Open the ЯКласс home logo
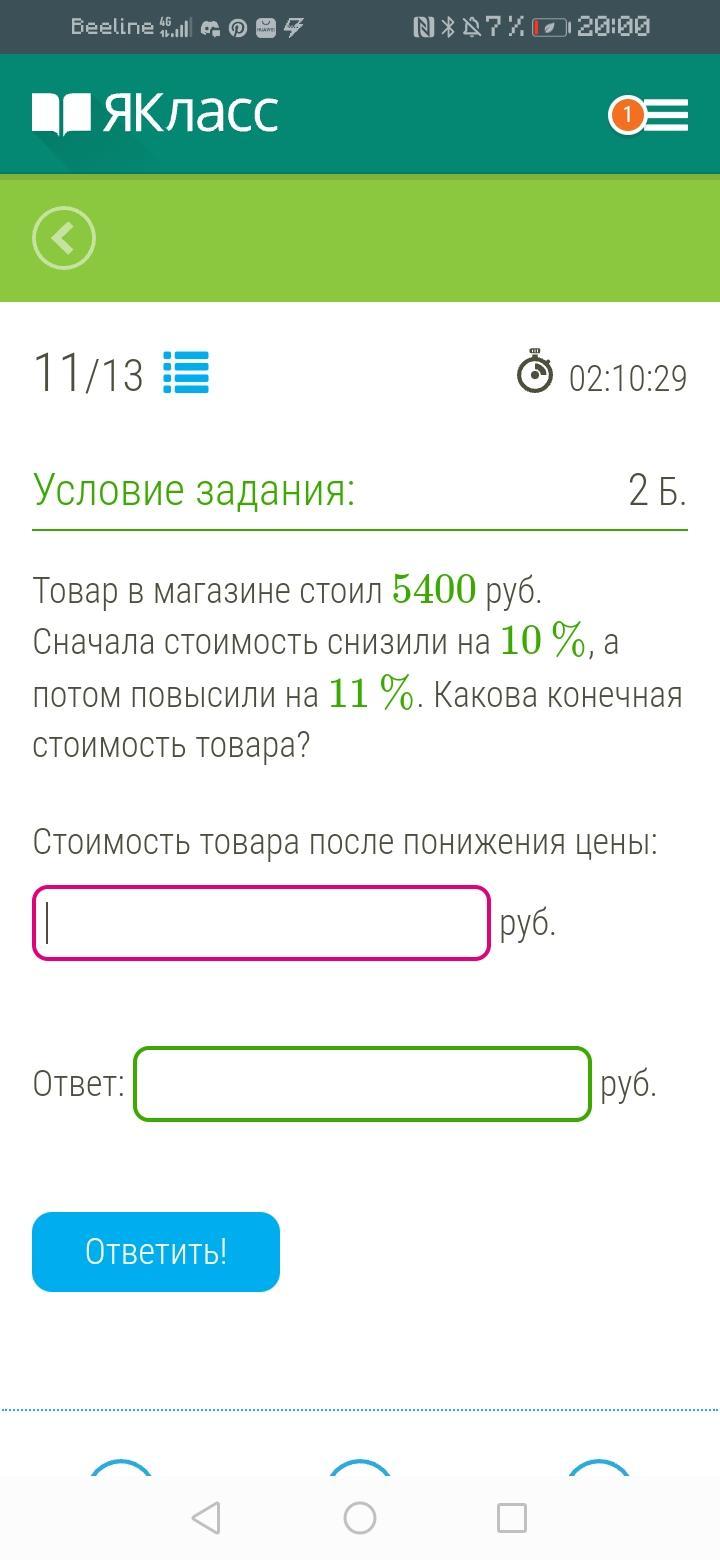Screen dimensions: 720x1560 coord(155,114)
